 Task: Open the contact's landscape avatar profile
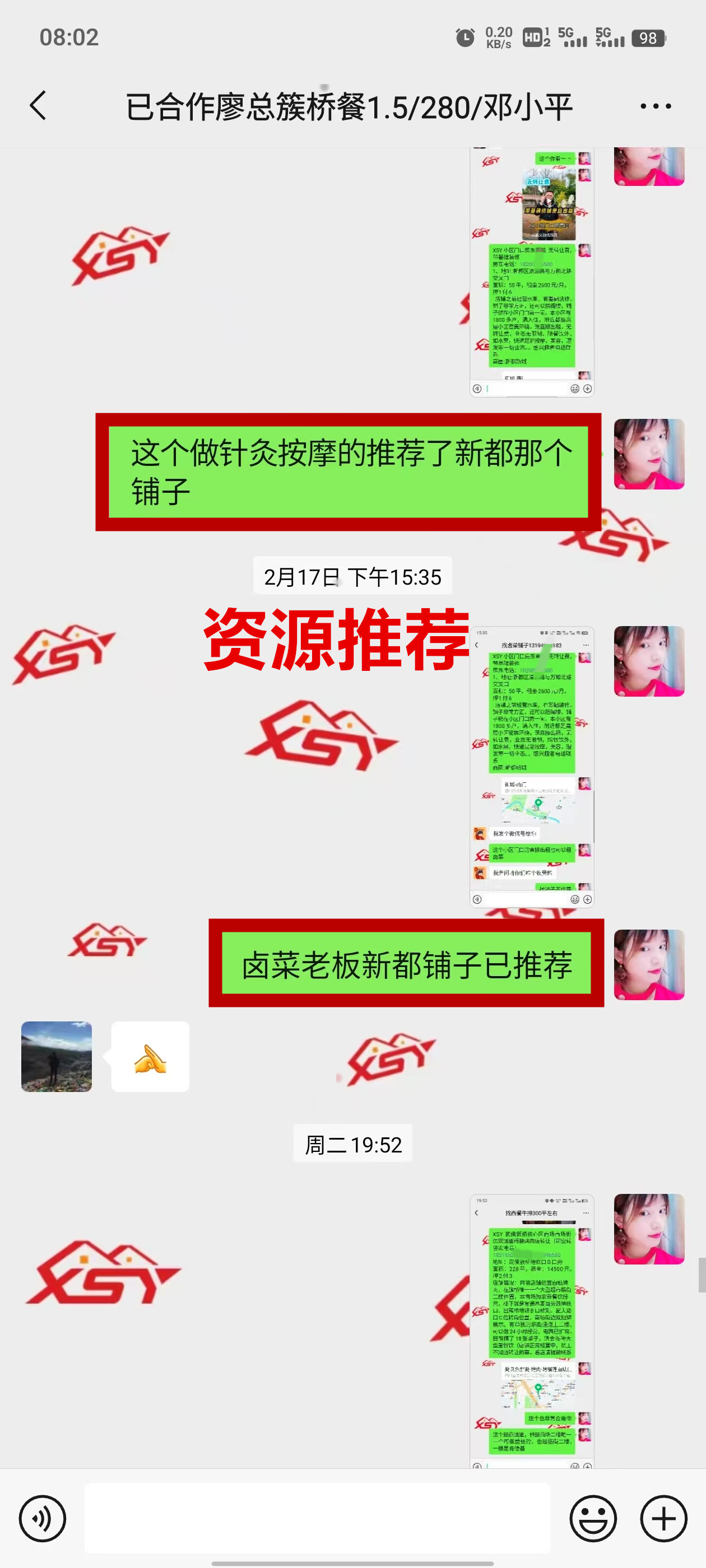tap(57, 1056)
